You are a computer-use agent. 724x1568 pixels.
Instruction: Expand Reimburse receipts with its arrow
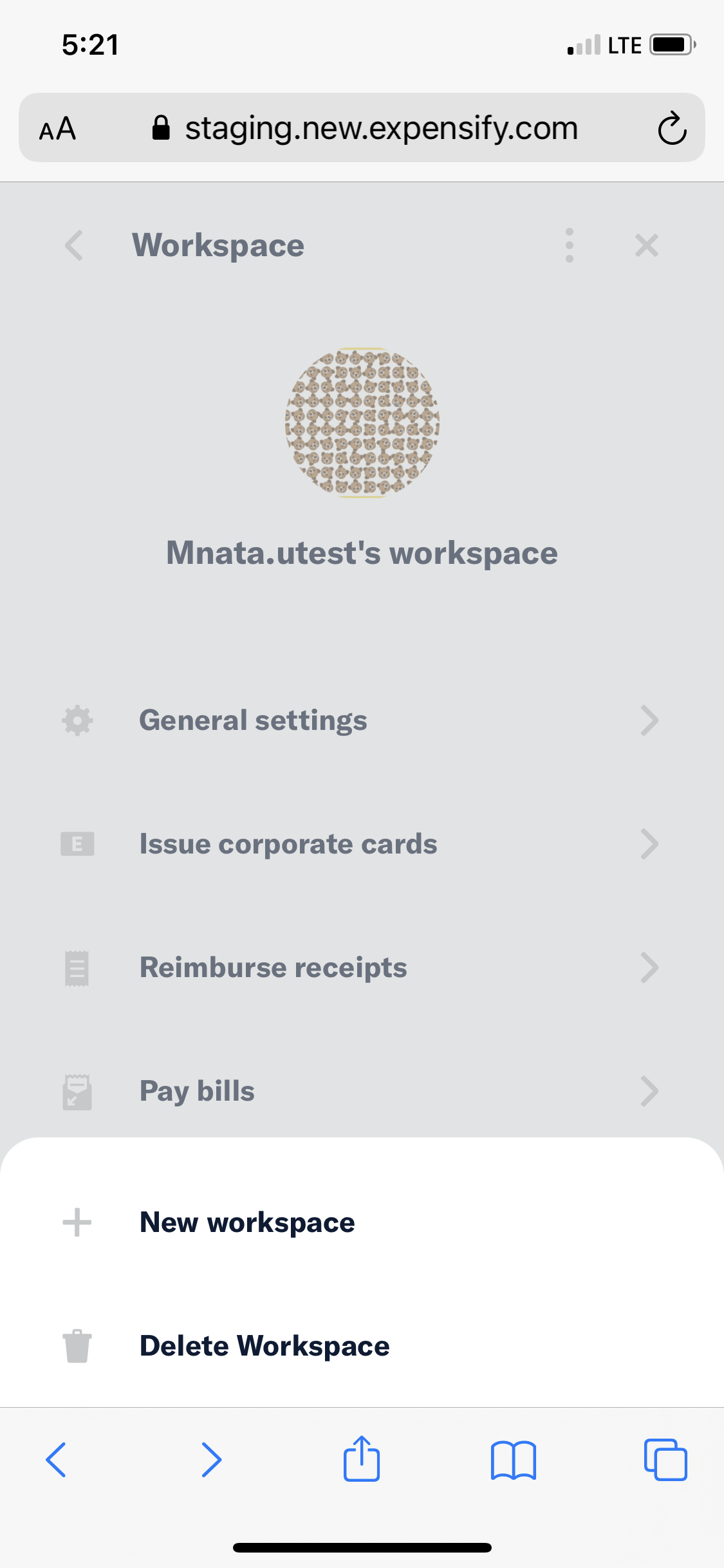pos(649,967)
